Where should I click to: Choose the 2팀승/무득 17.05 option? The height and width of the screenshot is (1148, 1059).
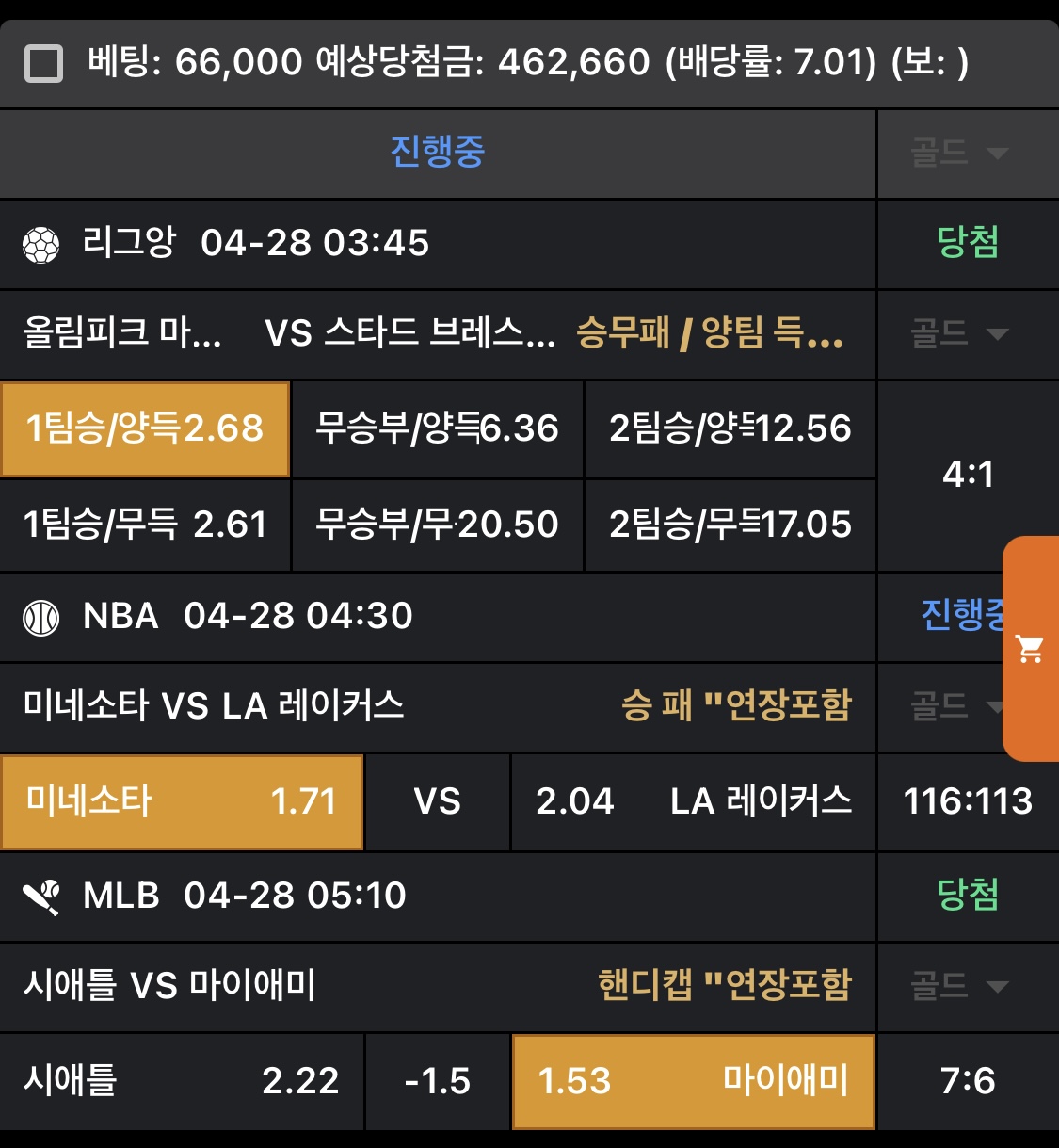[730, 525]
